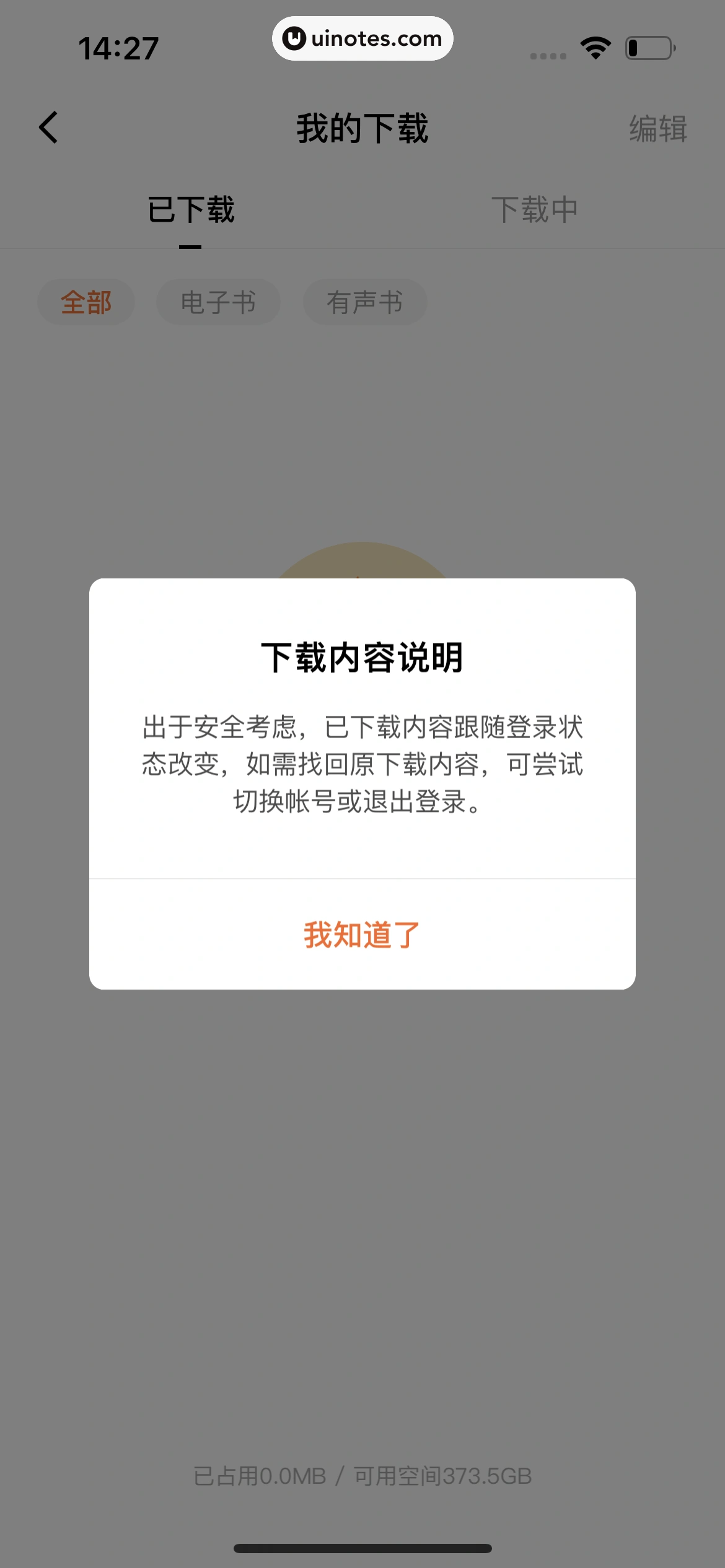Tap the 下载内容说明 dialog title
The height and width of the screenshot is (1568, 725).
(362, 659)
